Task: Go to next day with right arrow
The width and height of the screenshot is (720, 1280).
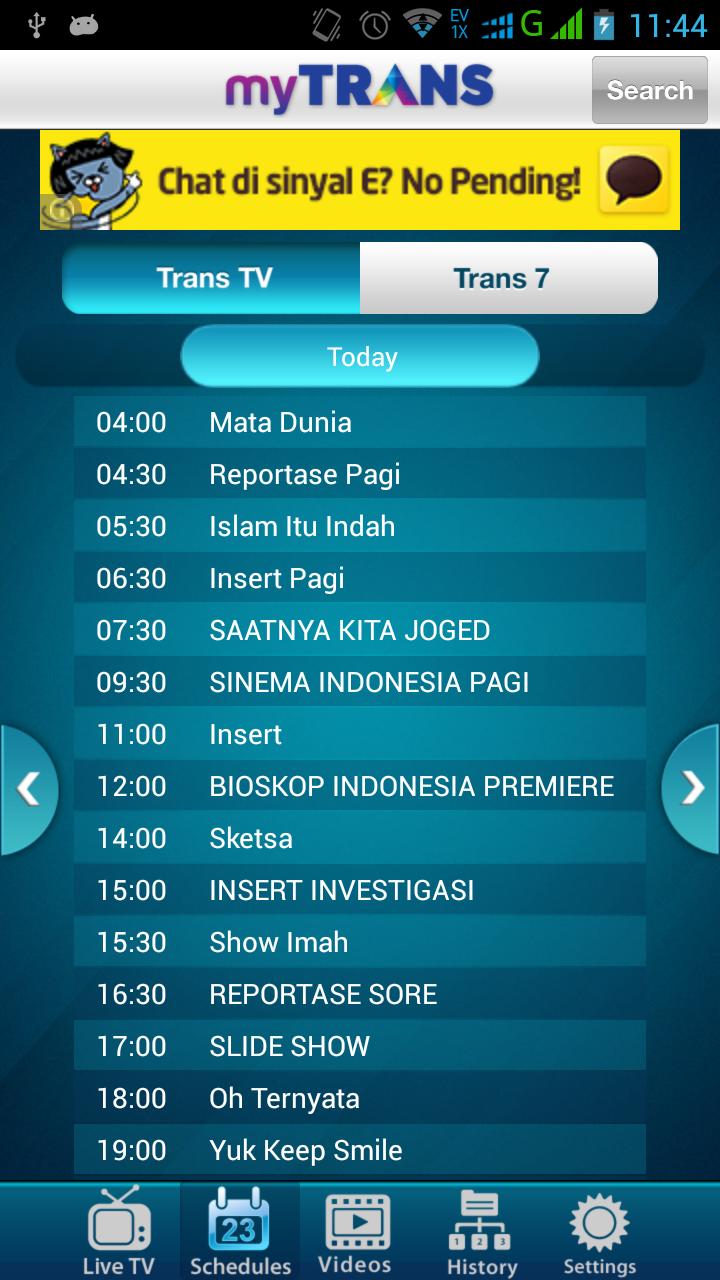Action: [693, 789]
